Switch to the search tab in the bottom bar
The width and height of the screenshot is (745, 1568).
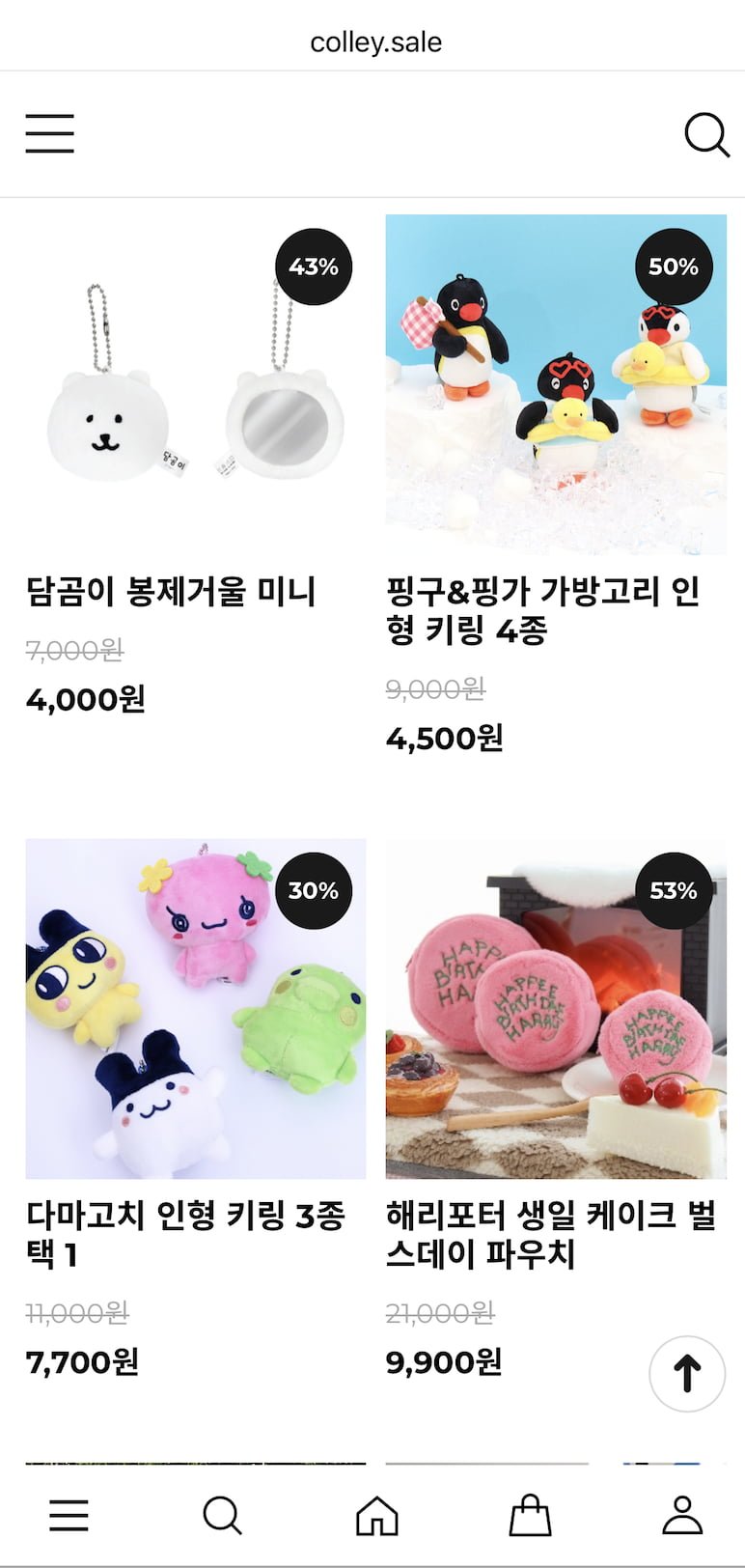coord(222,1516)
